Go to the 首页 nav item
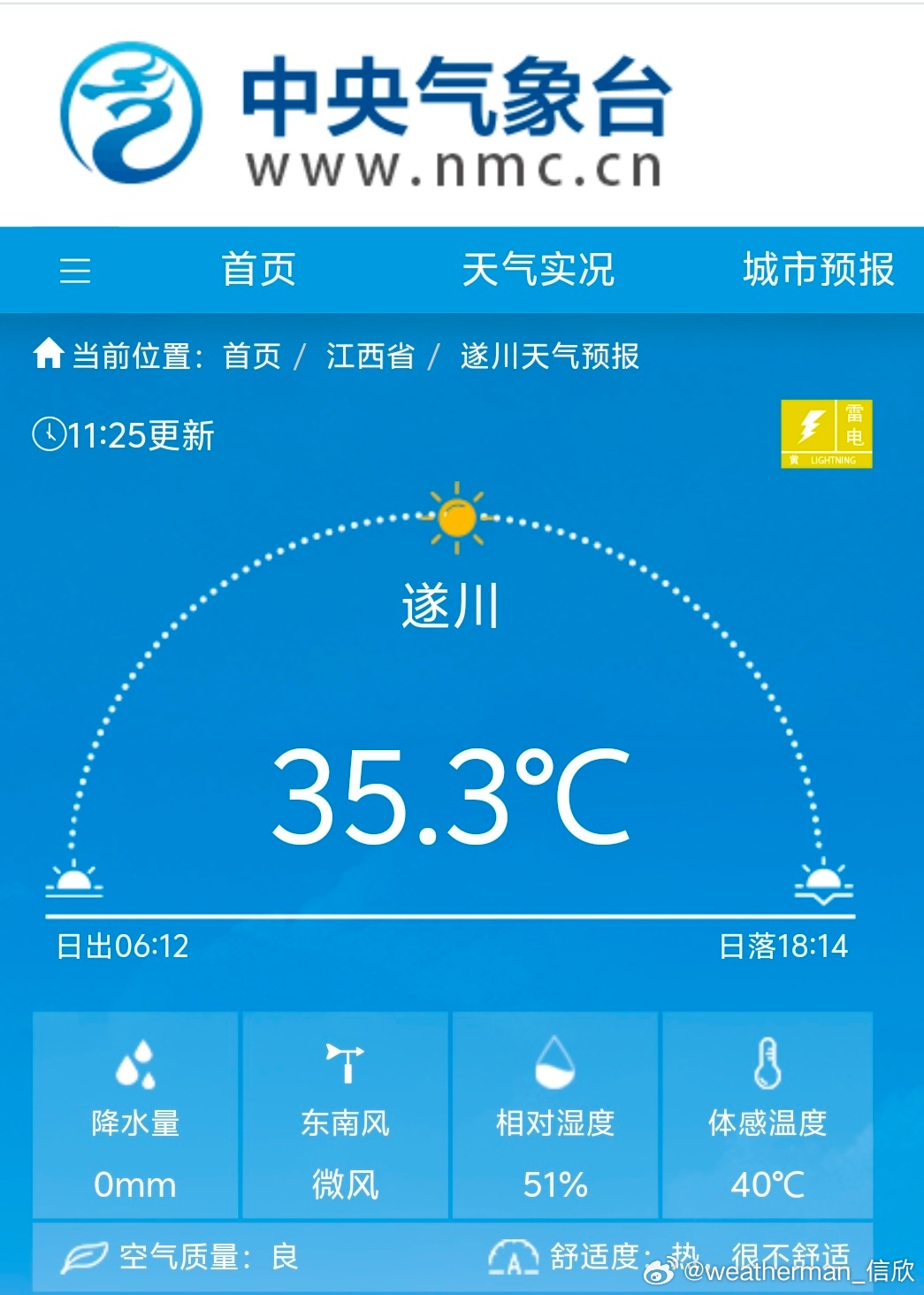Viewport: 924px width, 1295px height. coord(258,269)
